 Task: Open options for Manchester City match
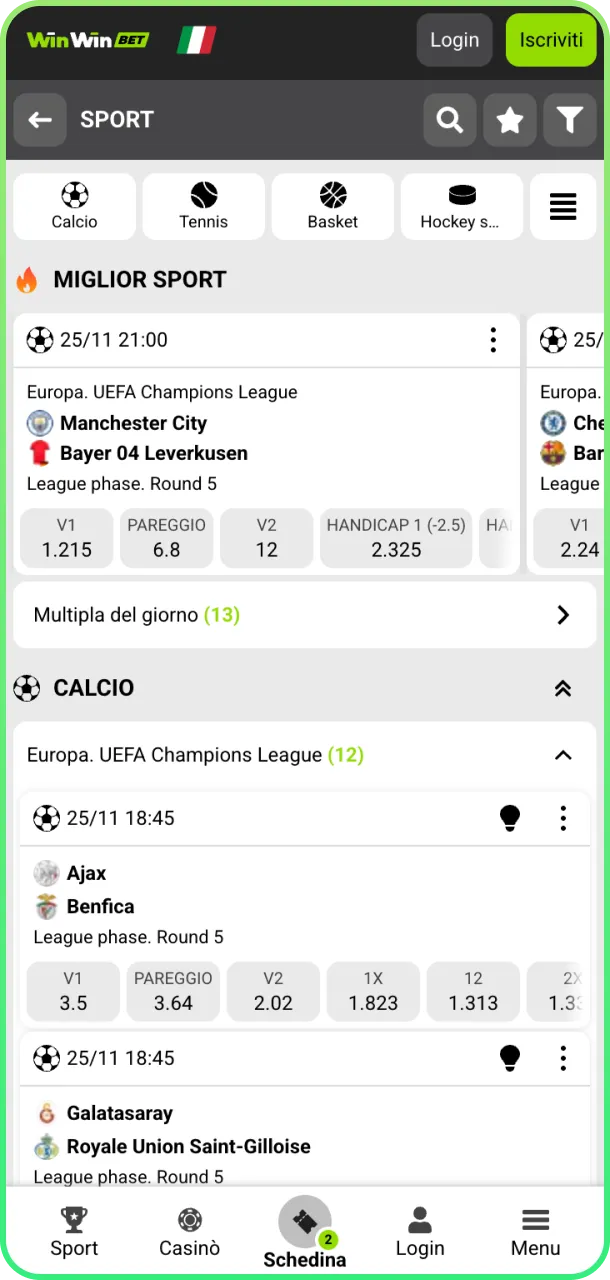coord(493,340)
